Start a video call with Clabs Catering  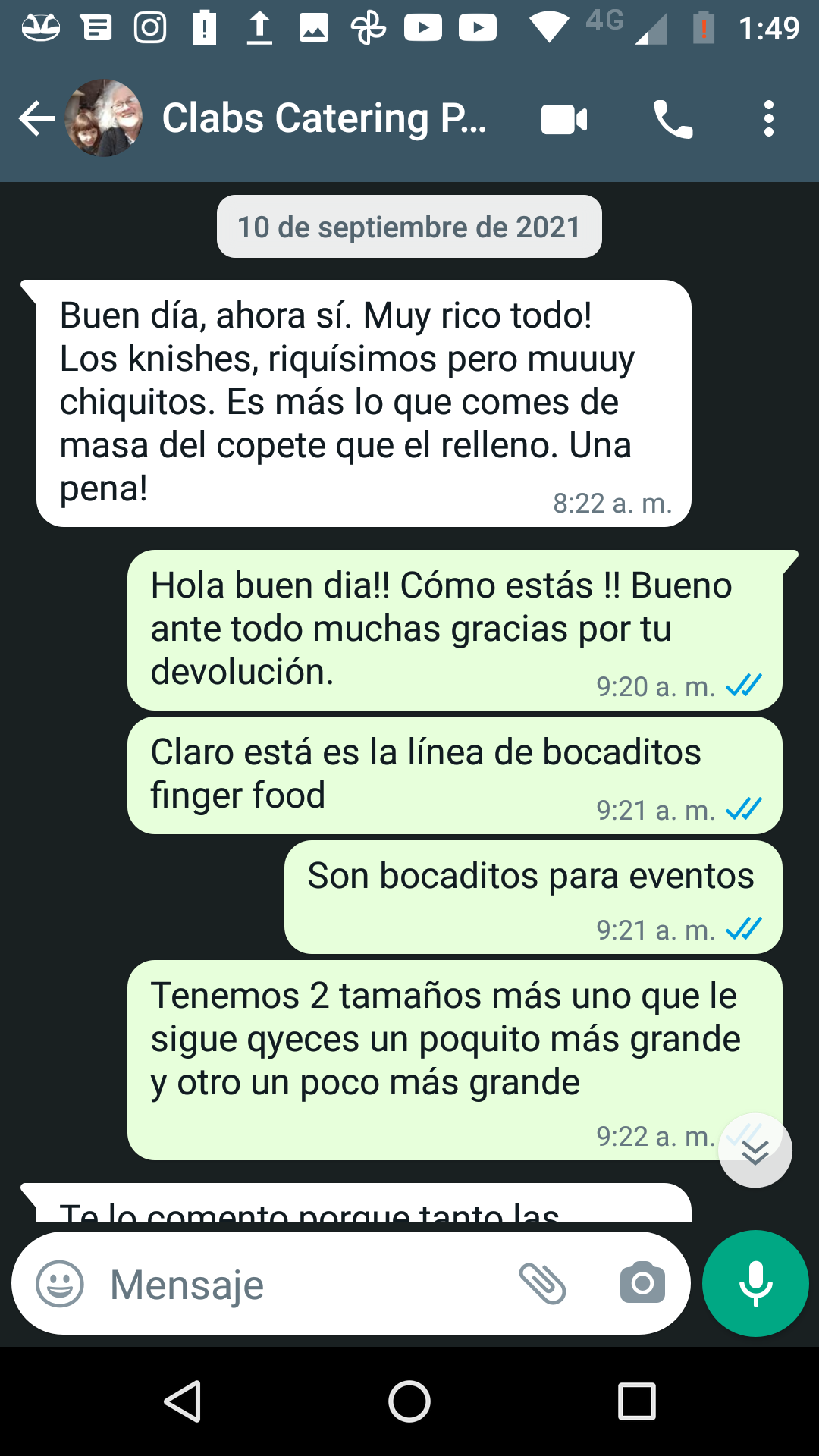[x=564, y=120]
